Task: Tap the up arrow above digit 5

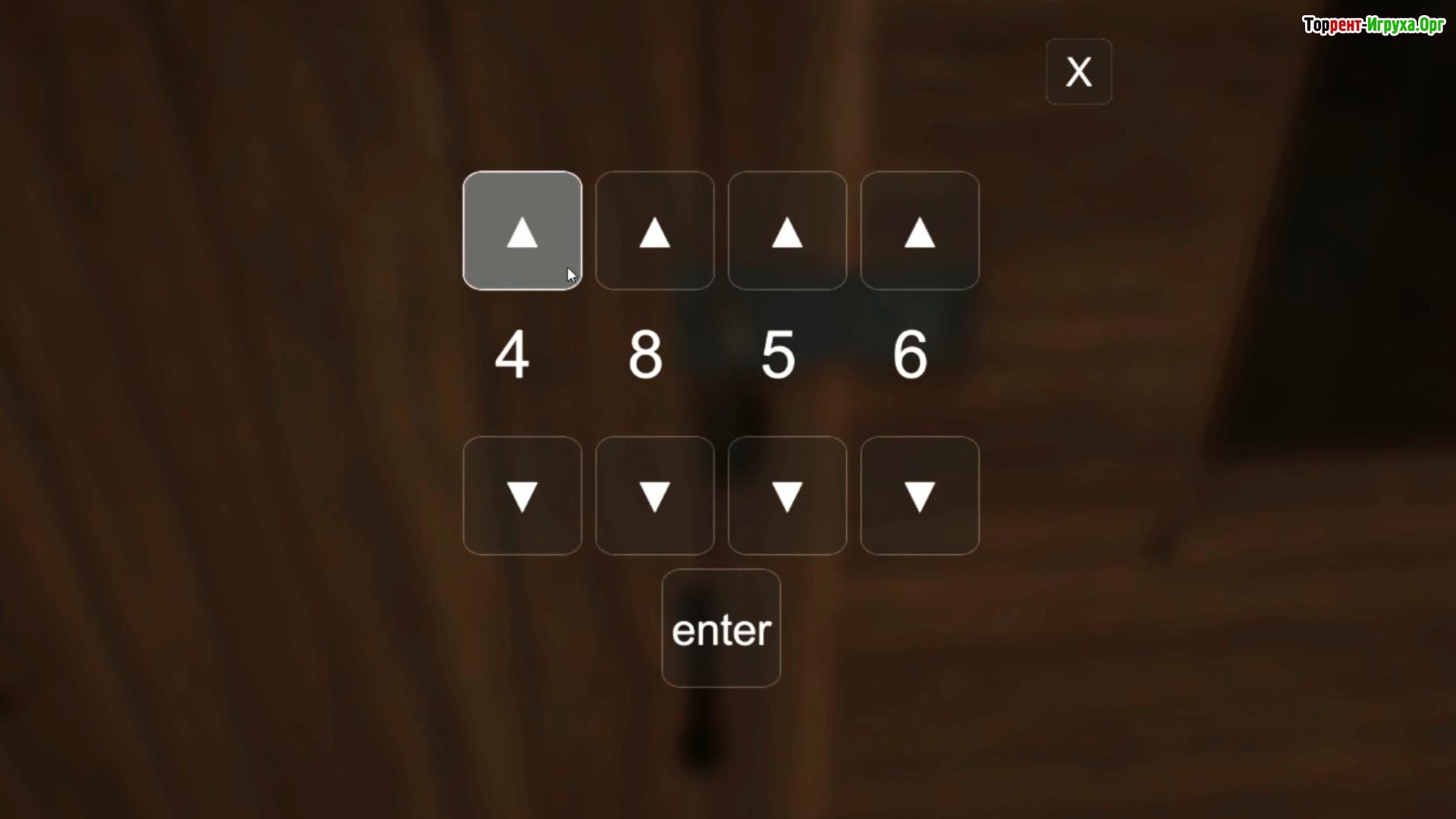Action: (787, 231)
